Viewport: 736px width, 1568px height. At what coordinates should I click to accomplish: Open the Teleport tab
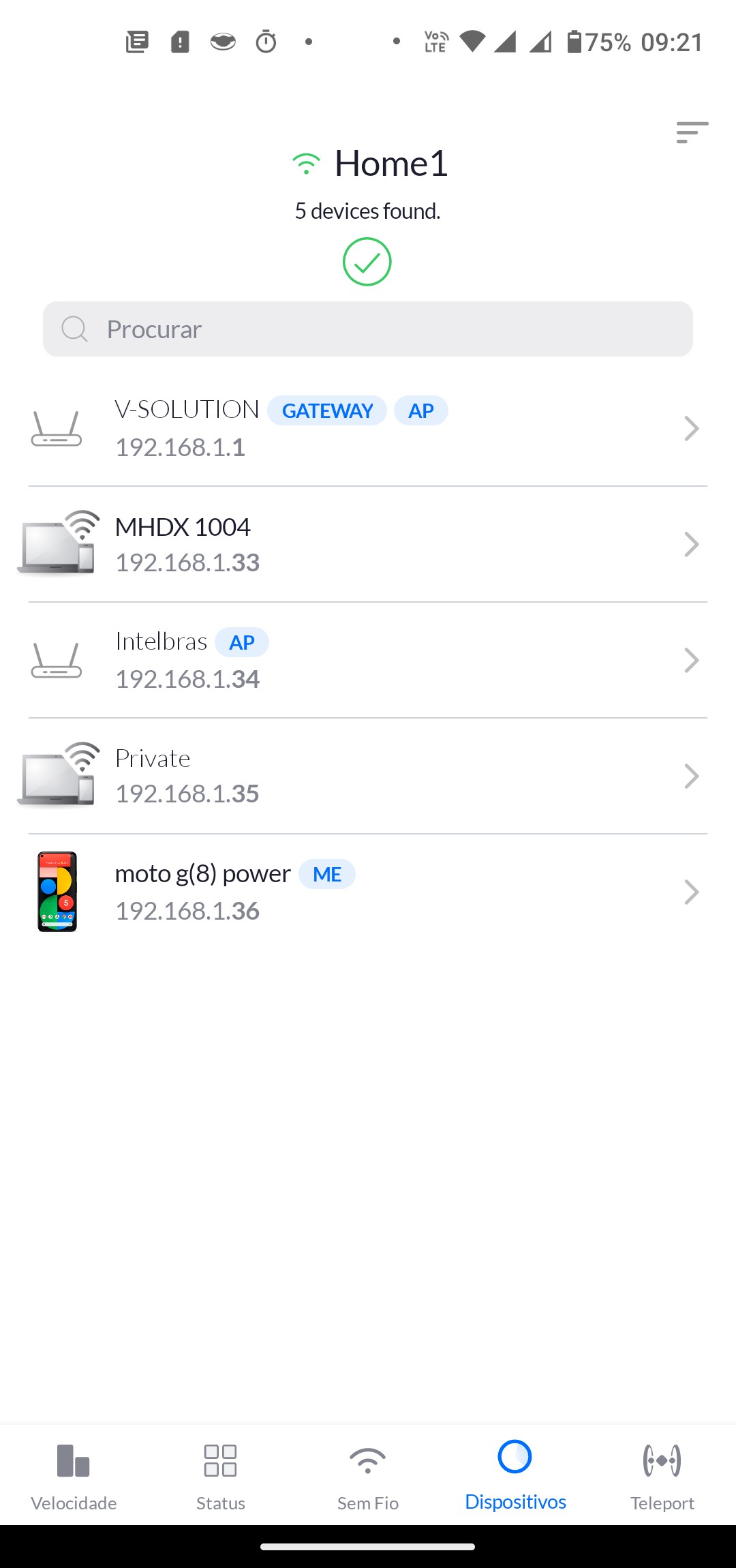click(x=662, y=1475)
